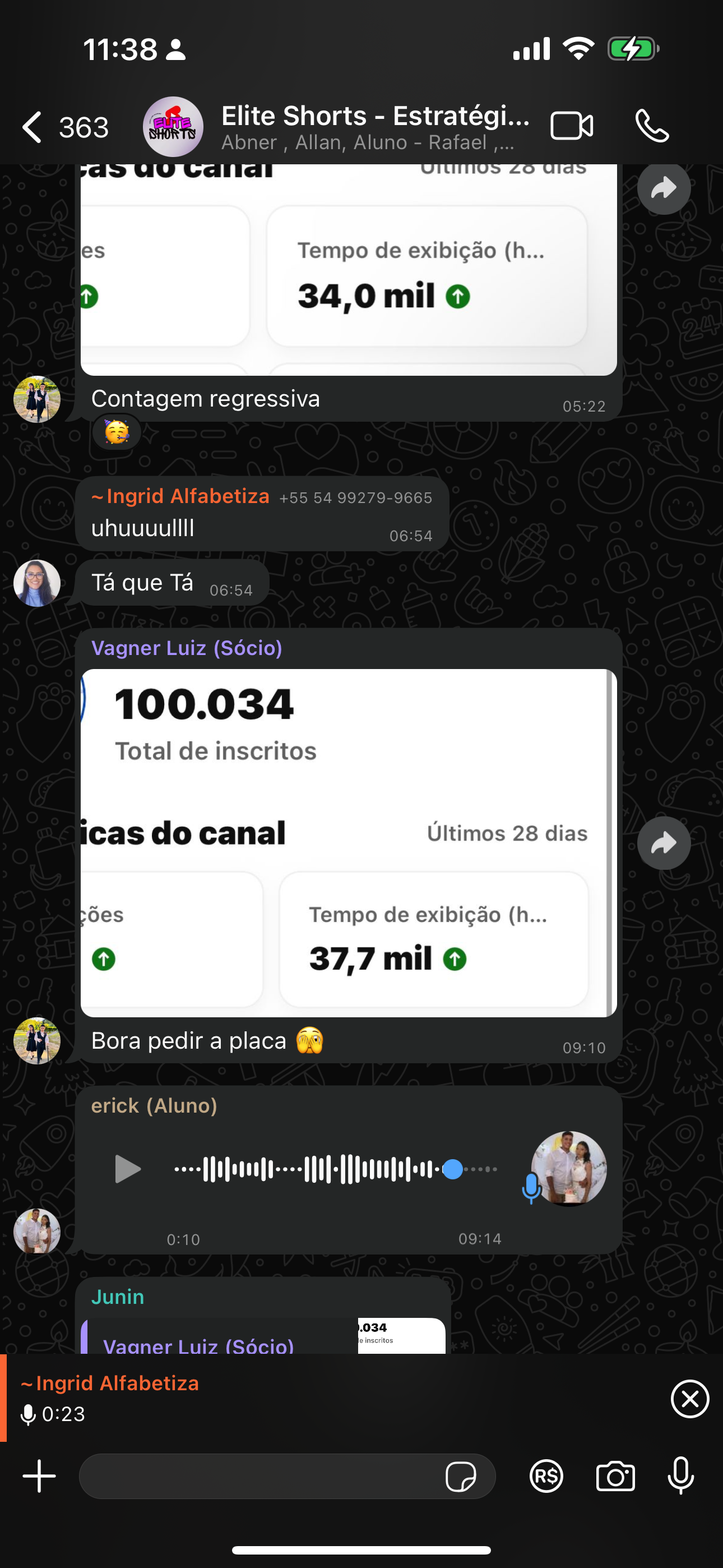Open the attachment plus menu
The height and width of the screenshot is (1568, 723).
(x=40, y=1476)
